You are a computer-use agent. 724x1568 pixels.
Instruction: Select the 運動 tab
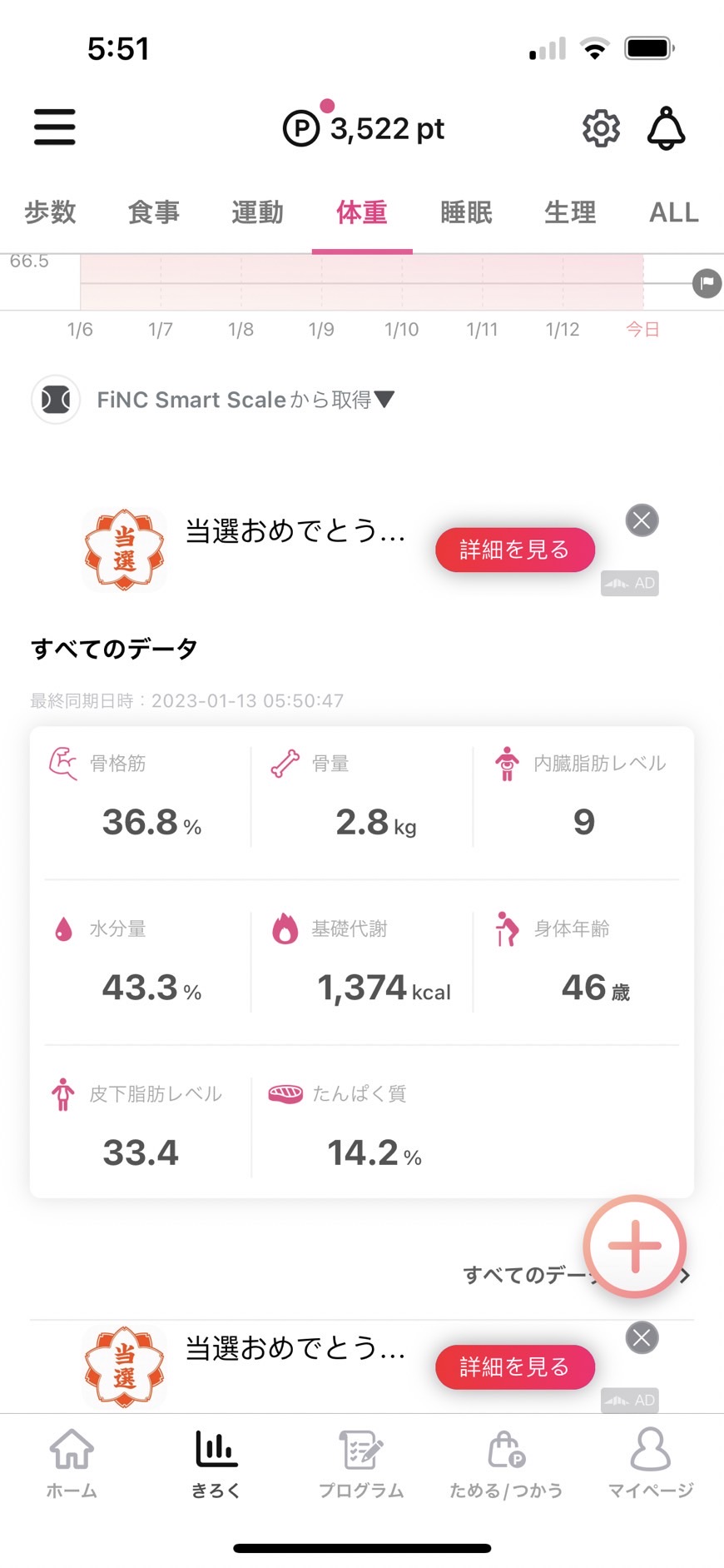[x=258, y=212]
